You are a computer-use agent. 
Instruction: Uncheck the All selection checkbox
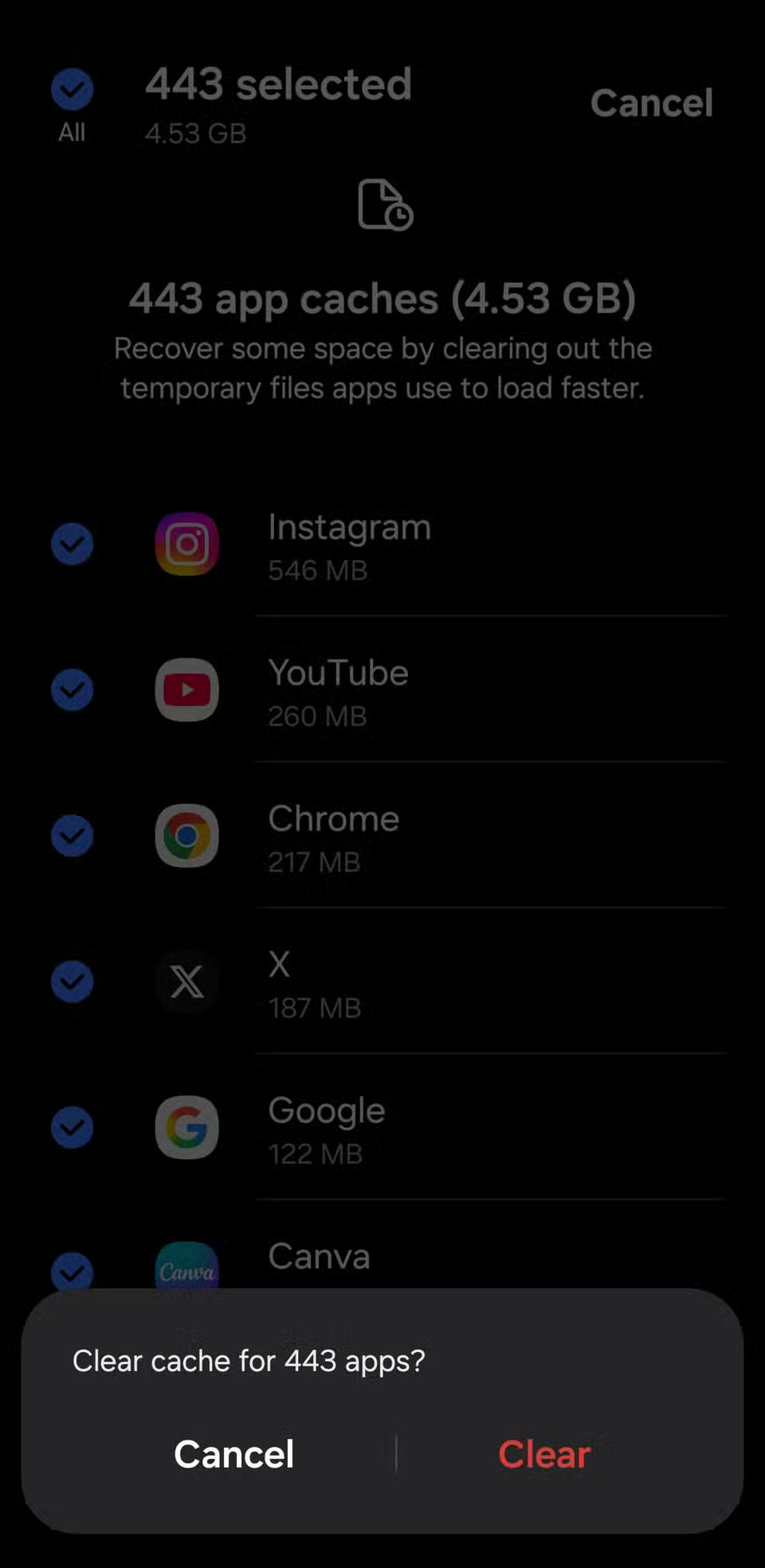[72, 89]
